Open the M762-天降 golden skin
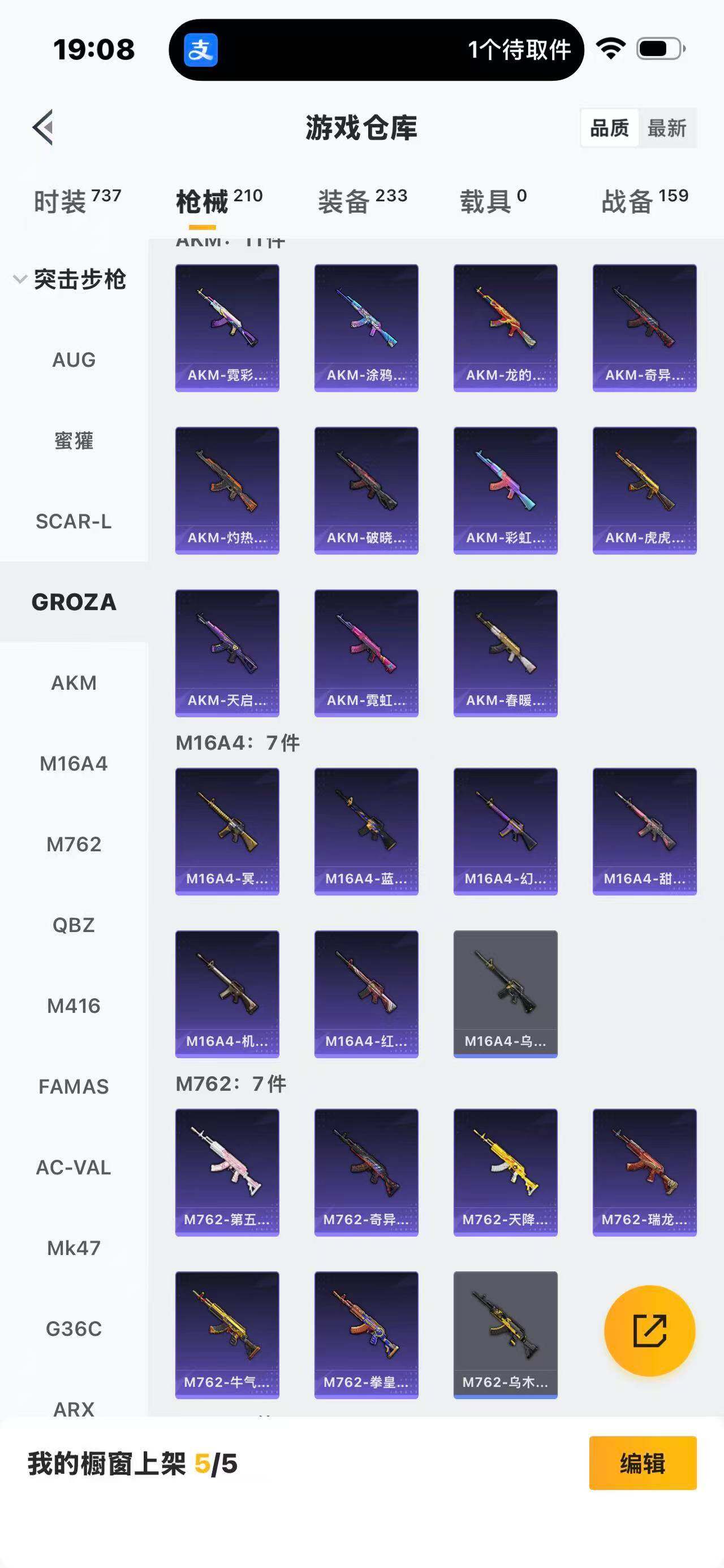Screen dimensions: 724x1568 point(505,1172)
